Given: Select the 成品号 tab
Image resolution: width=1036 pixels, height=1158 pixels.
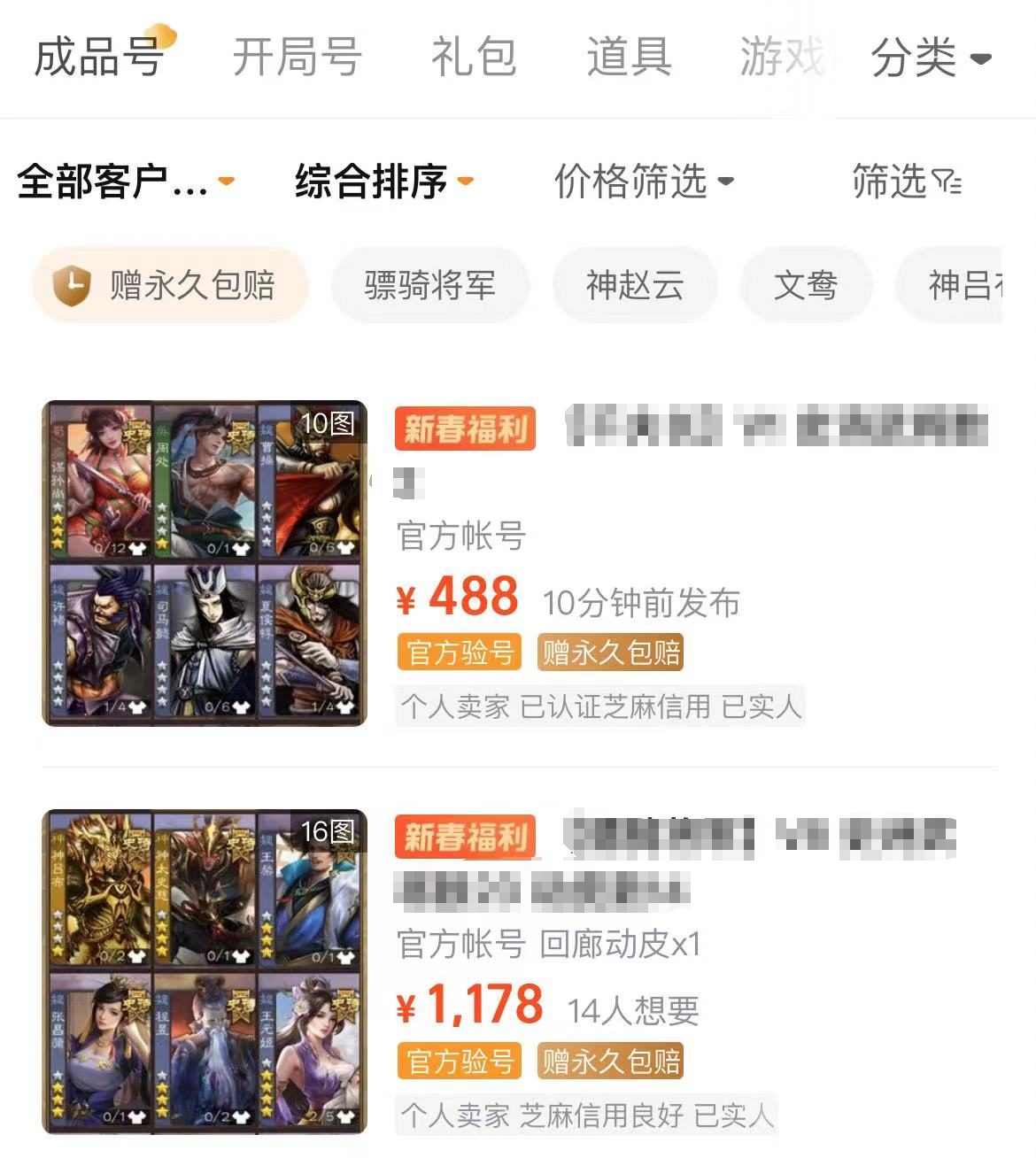Looking at the screenshot, I should (x=99, y=58).
